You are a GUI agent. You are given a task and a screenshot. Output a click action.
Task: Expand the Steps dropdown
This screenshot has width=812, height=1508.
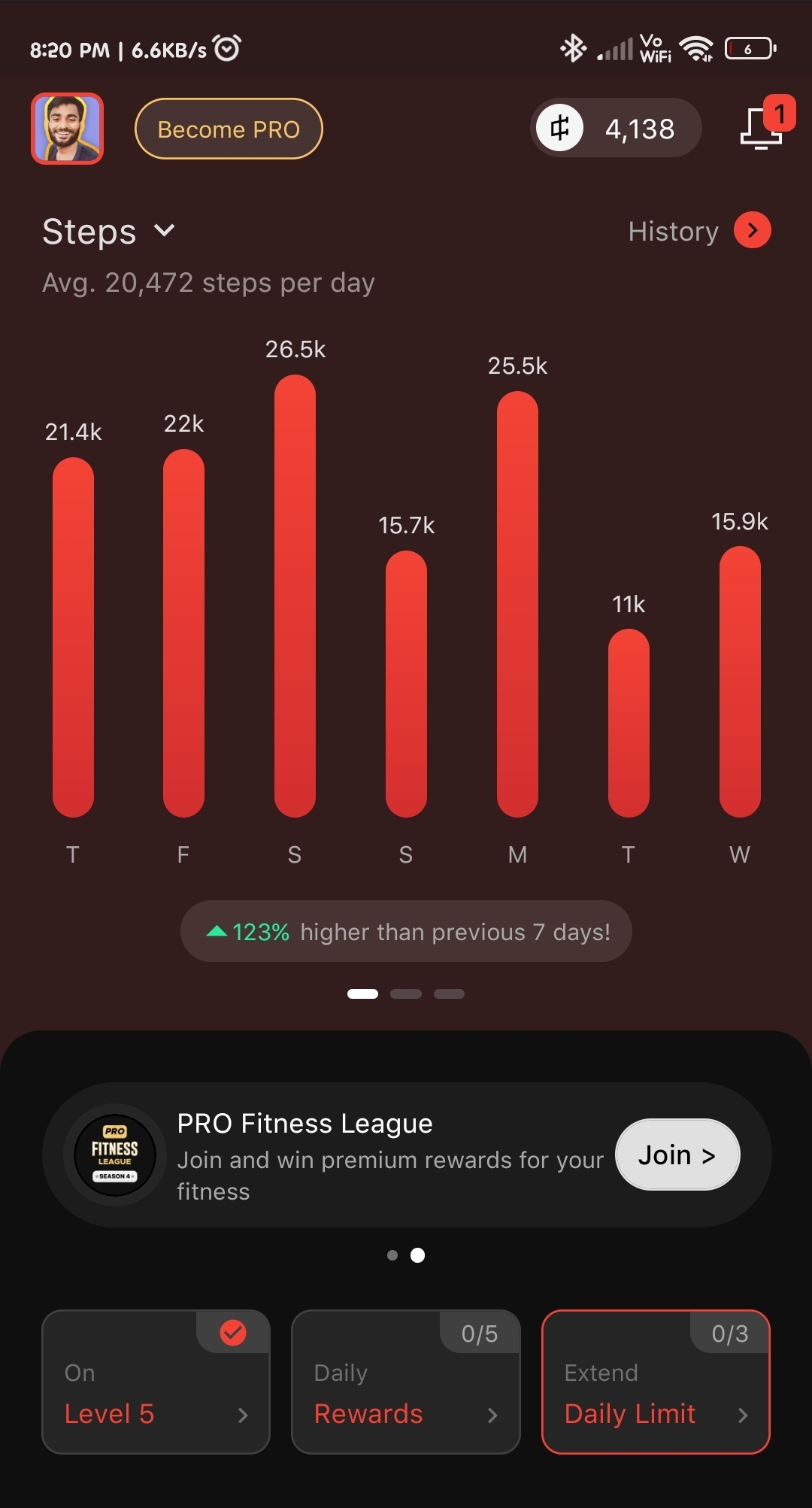pyautogui.click(x=108, y=231)
